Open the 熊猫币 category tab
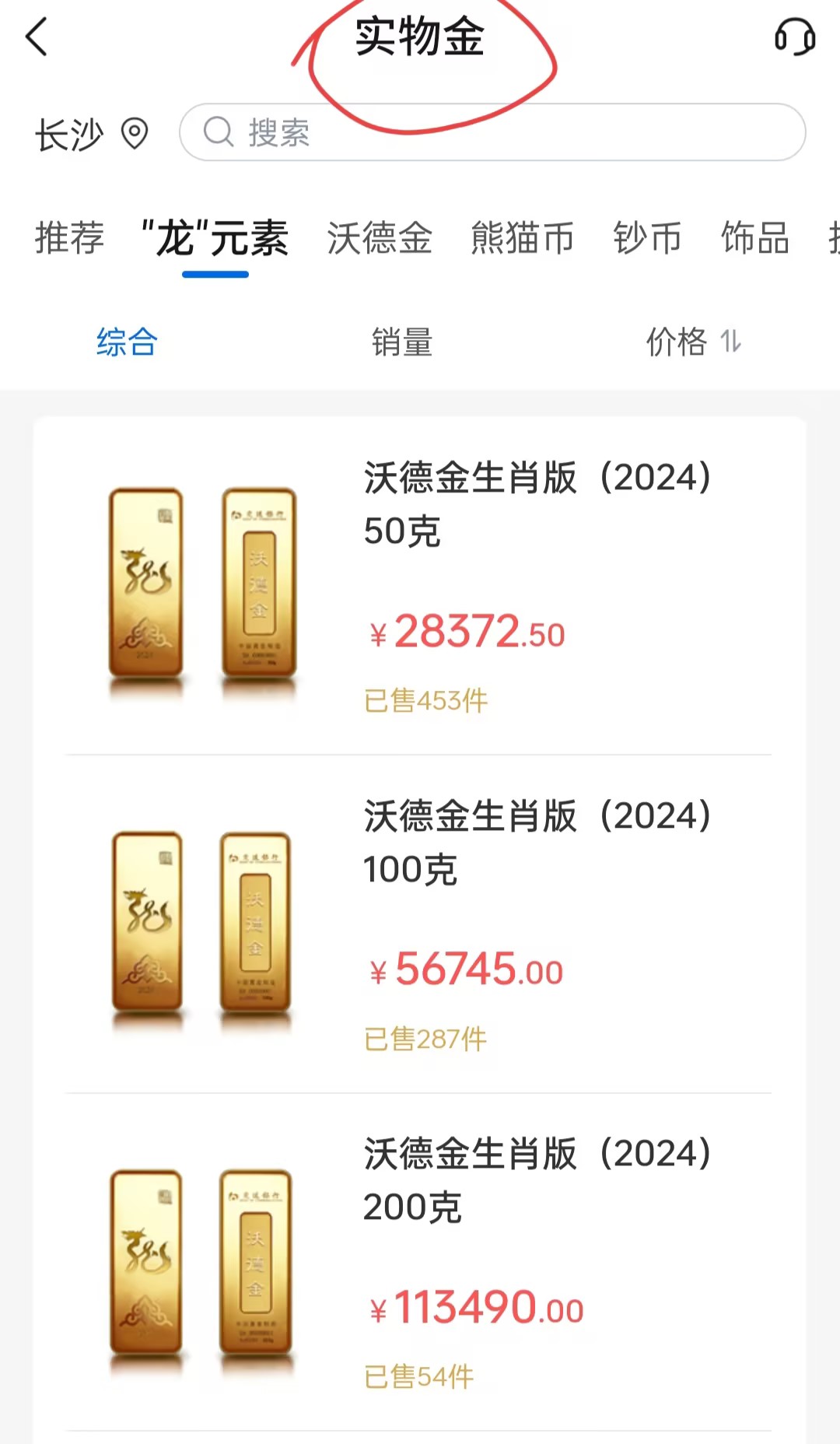Screen dimensions: 840x1444 [x=522, y=238]
